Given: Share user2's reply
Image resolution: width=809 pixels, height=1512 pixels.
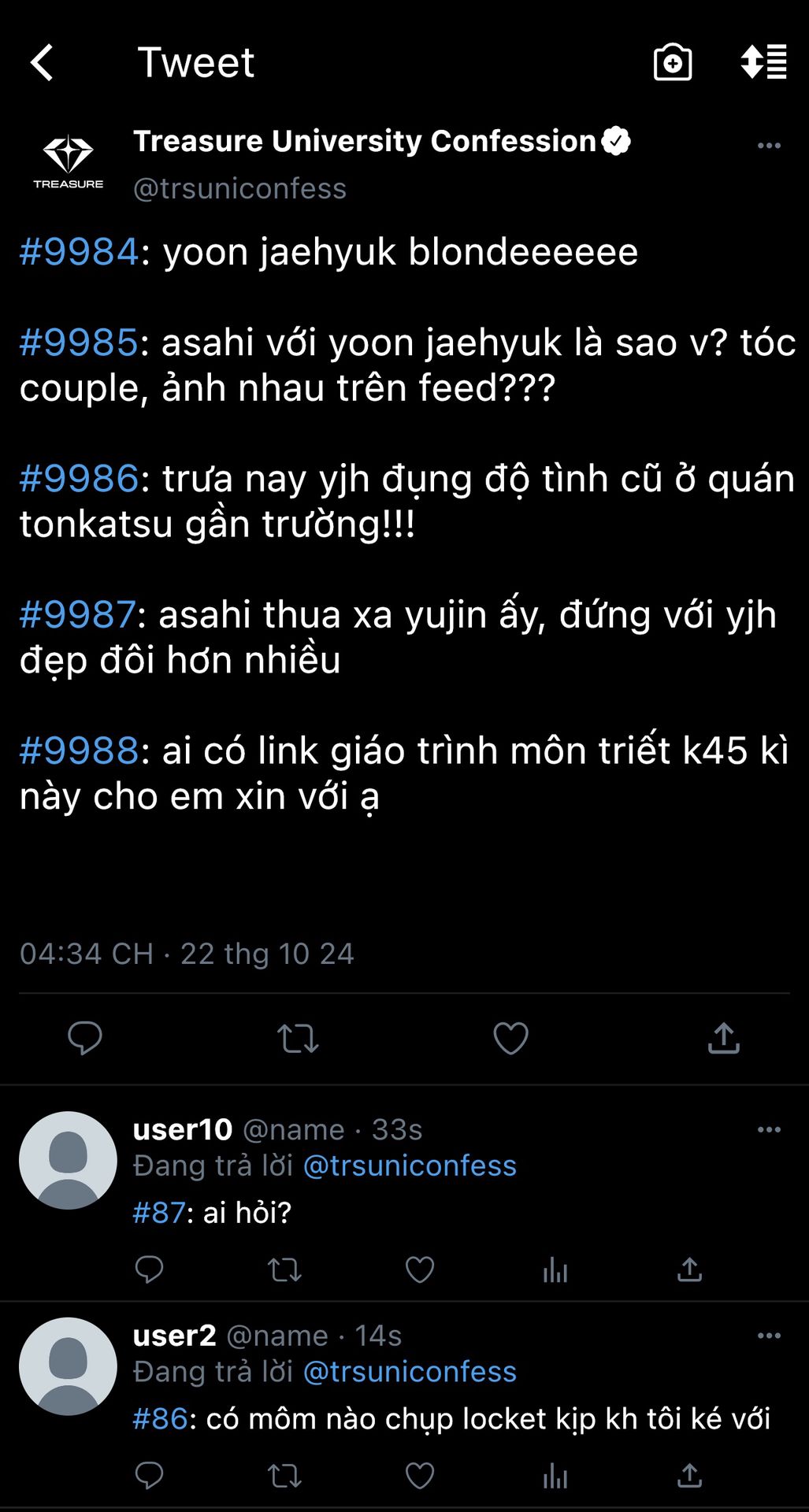Looking at the screenshot, I should 689,1475.
